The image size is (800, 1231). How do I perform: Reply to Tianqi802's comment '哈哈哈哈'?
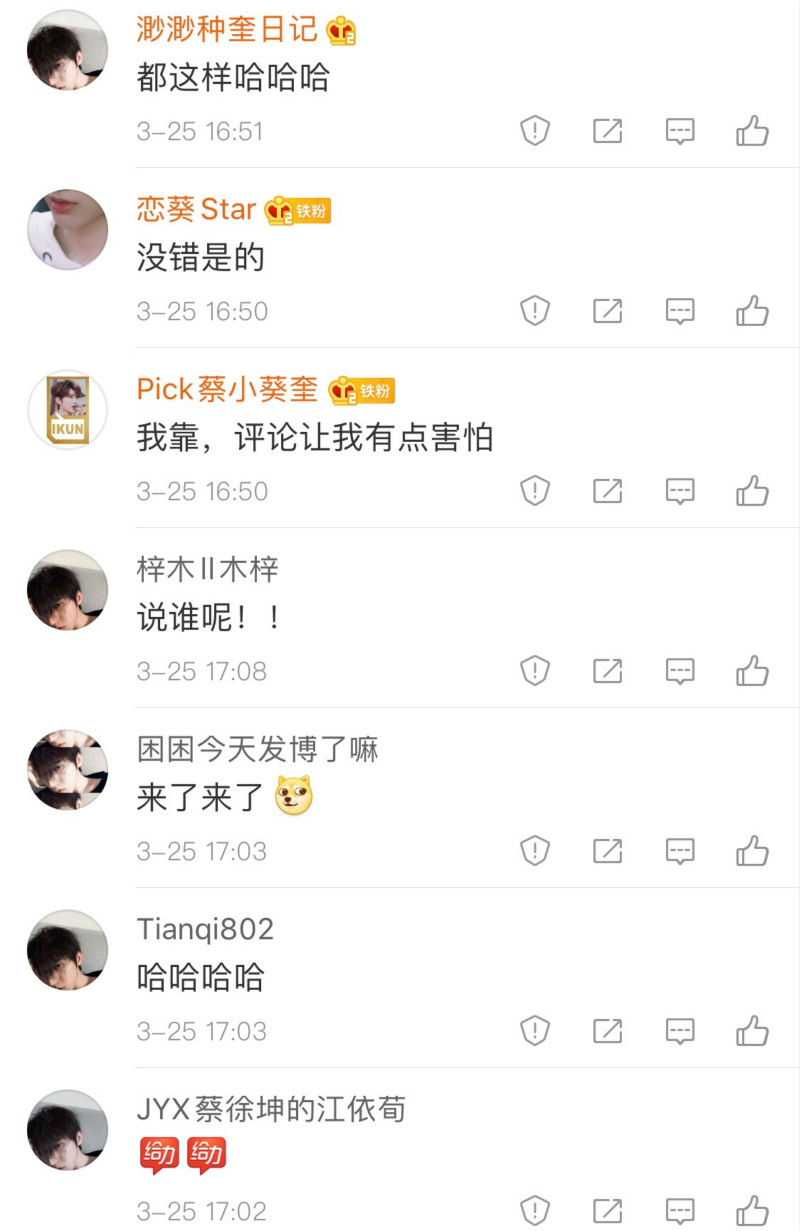[680, 1031]
